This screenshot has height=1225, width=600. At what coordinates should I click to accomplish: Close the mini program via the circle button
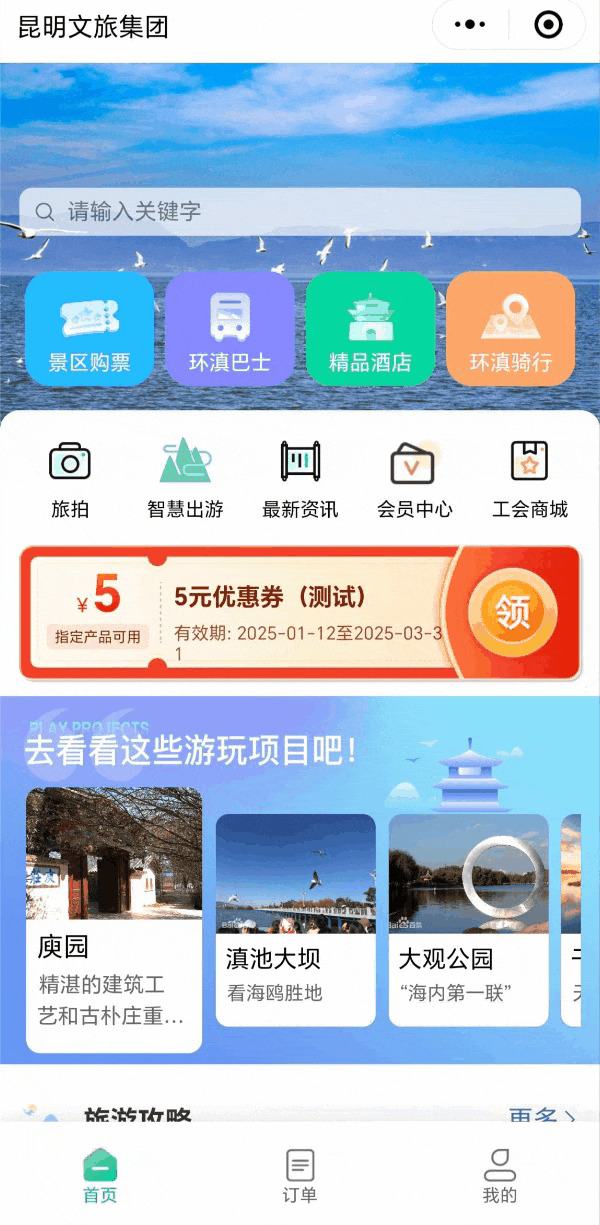(x=548, y=25)
